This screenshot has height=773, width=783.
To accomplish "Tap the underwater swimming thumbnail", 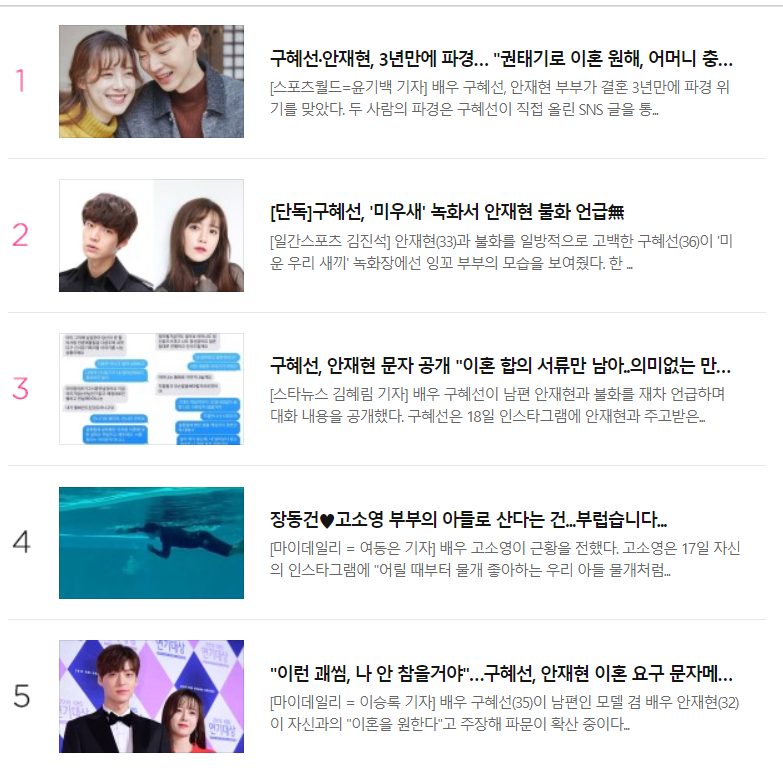I will pyautogui.click(x=151, y=543).
